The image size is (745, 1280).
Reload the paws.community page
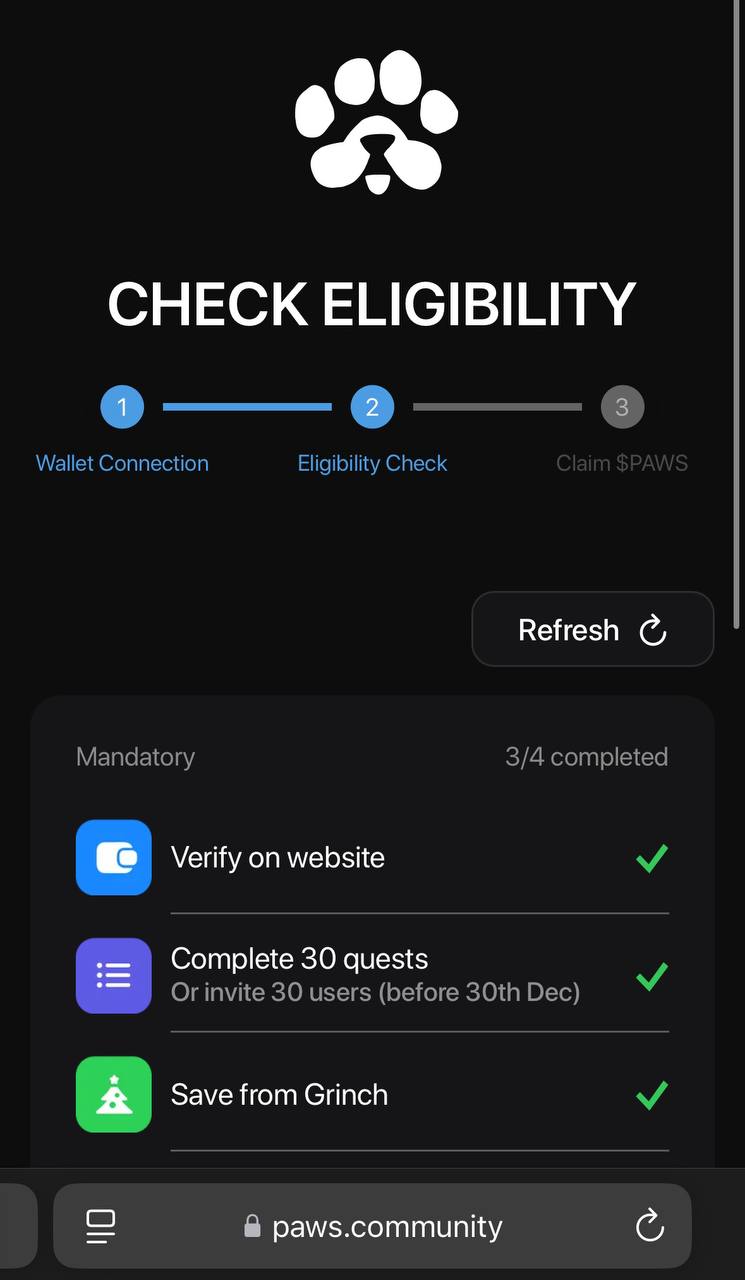click(650, 1226)
